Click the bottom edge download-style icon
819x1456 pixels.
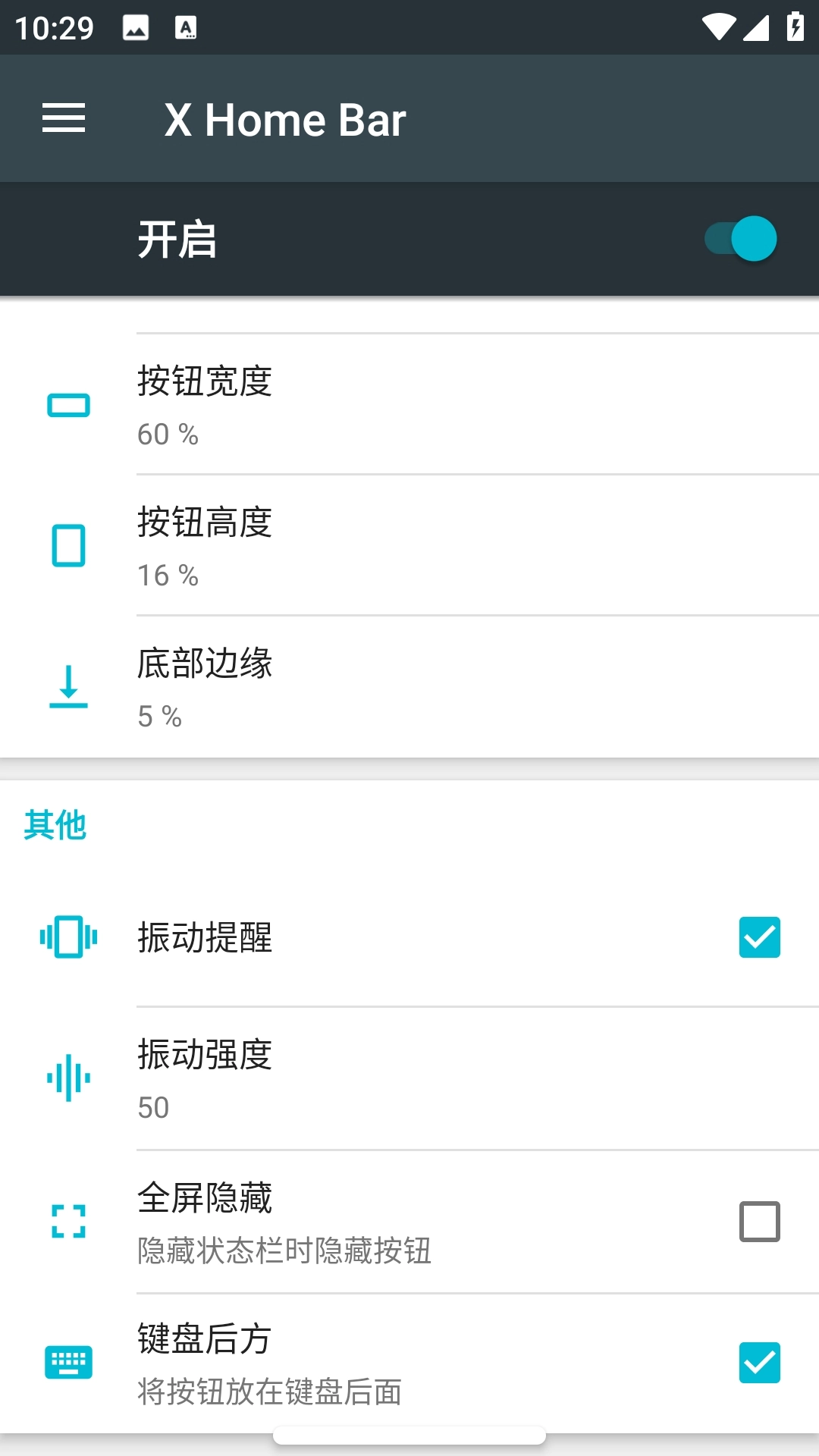(x=68, y=685)
